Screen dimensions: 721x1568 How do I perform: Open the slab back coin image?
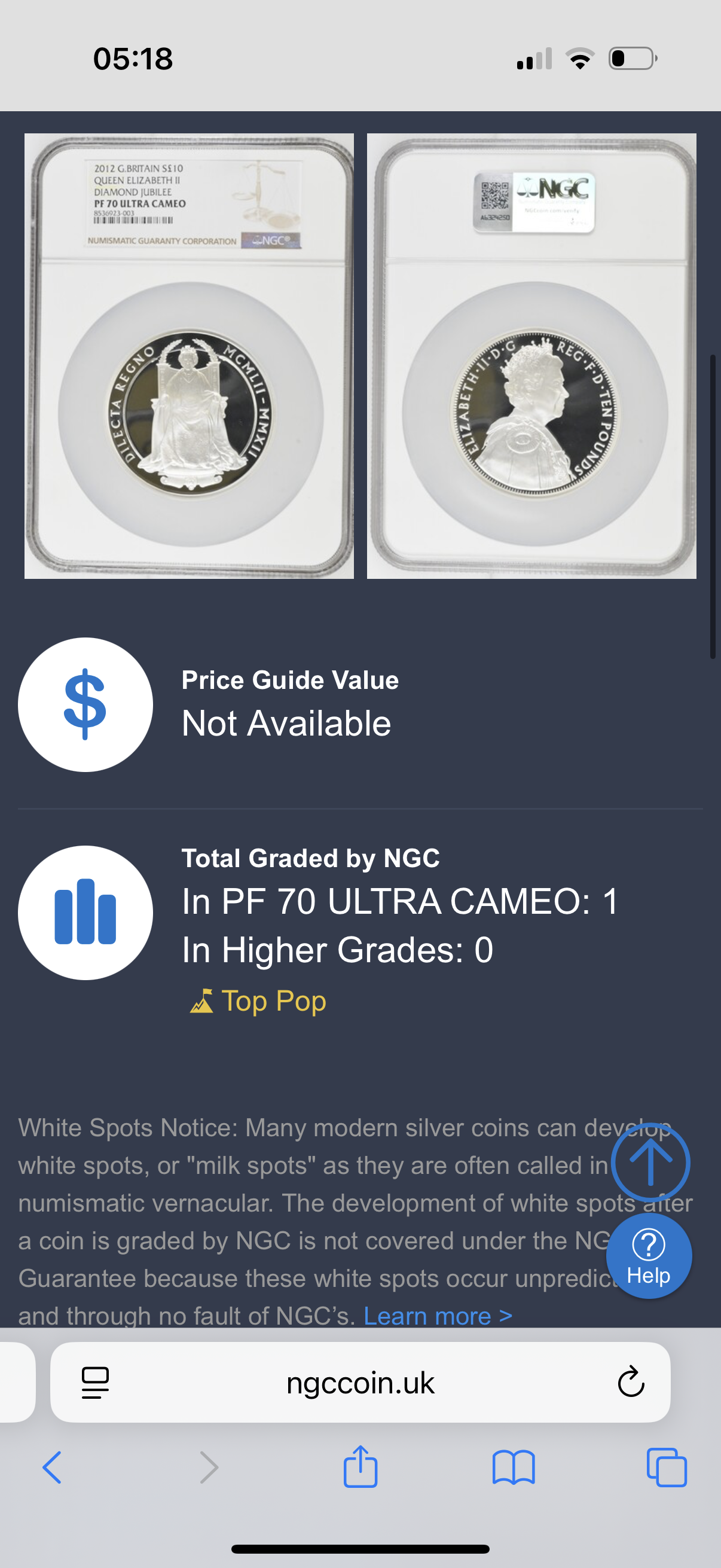(531, 356)
